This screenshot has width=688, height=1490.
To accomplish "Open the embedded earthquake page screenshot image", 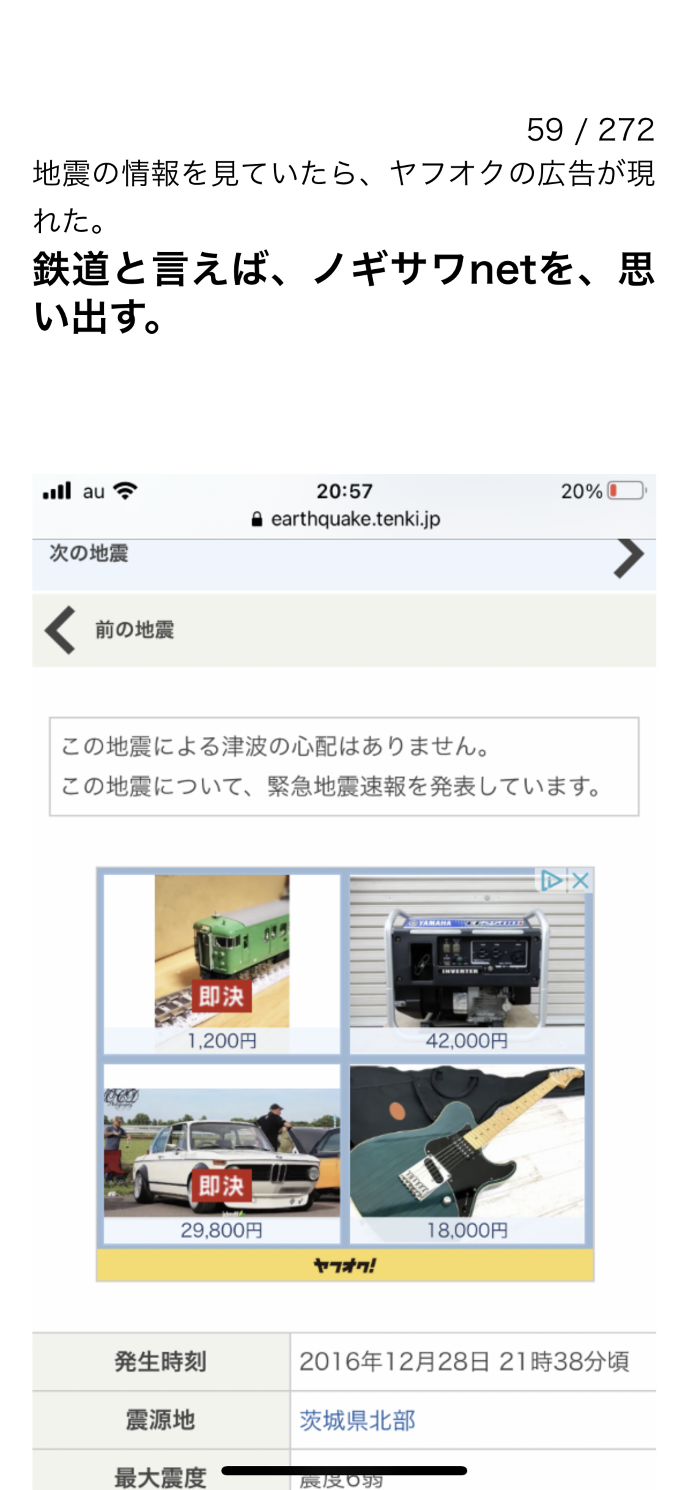I will click(x=344, y=980).
